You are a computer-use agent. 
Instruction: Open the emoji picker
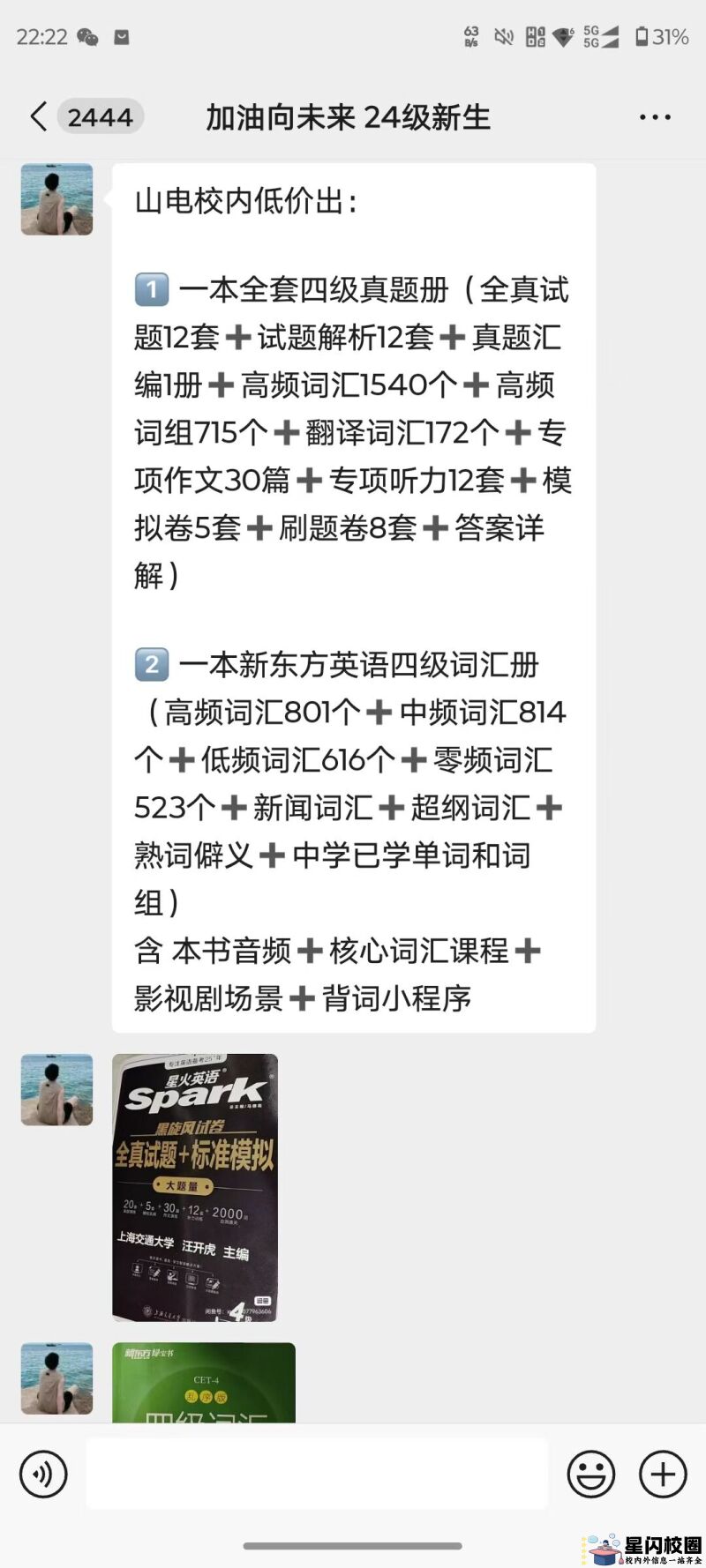tap(590, 1474)
